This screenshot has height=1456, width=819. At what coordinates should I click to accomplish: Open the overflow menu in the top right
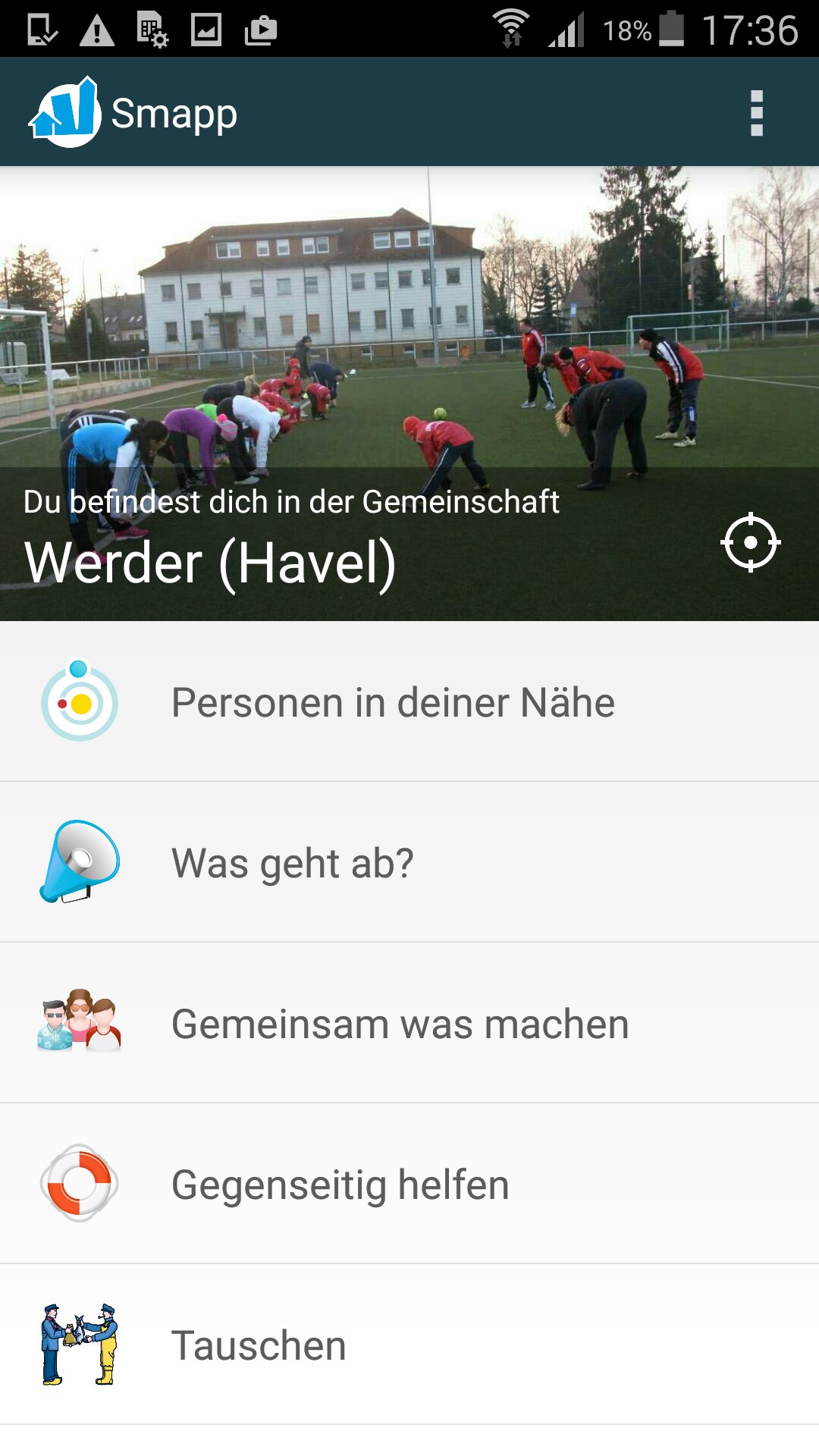click(755, 114)
